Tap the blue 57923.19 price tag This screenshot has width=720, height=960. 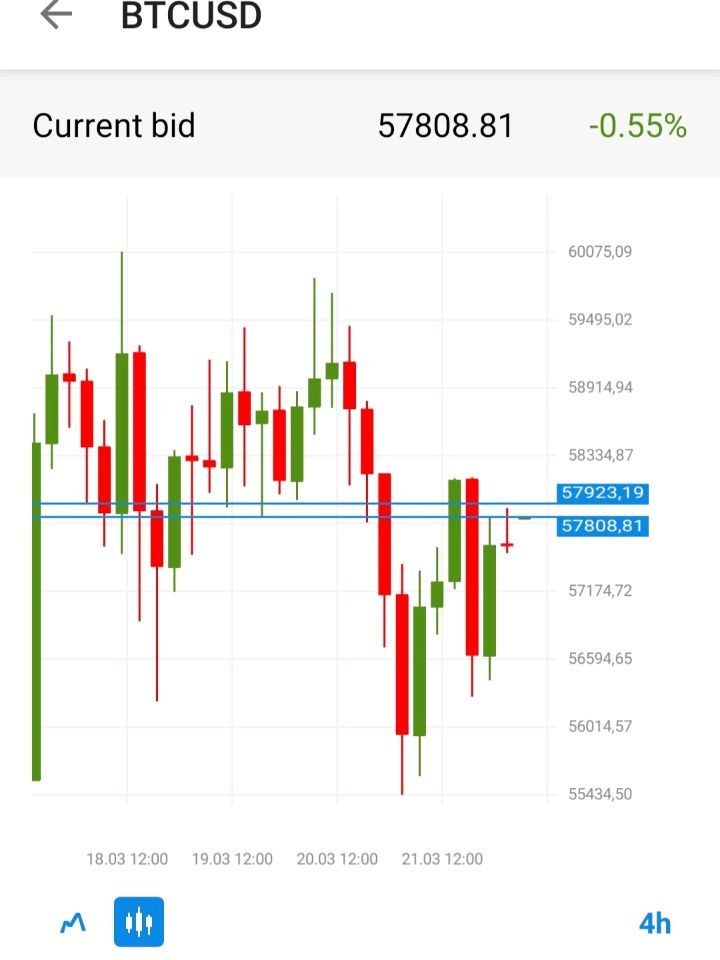pos(603,493)
